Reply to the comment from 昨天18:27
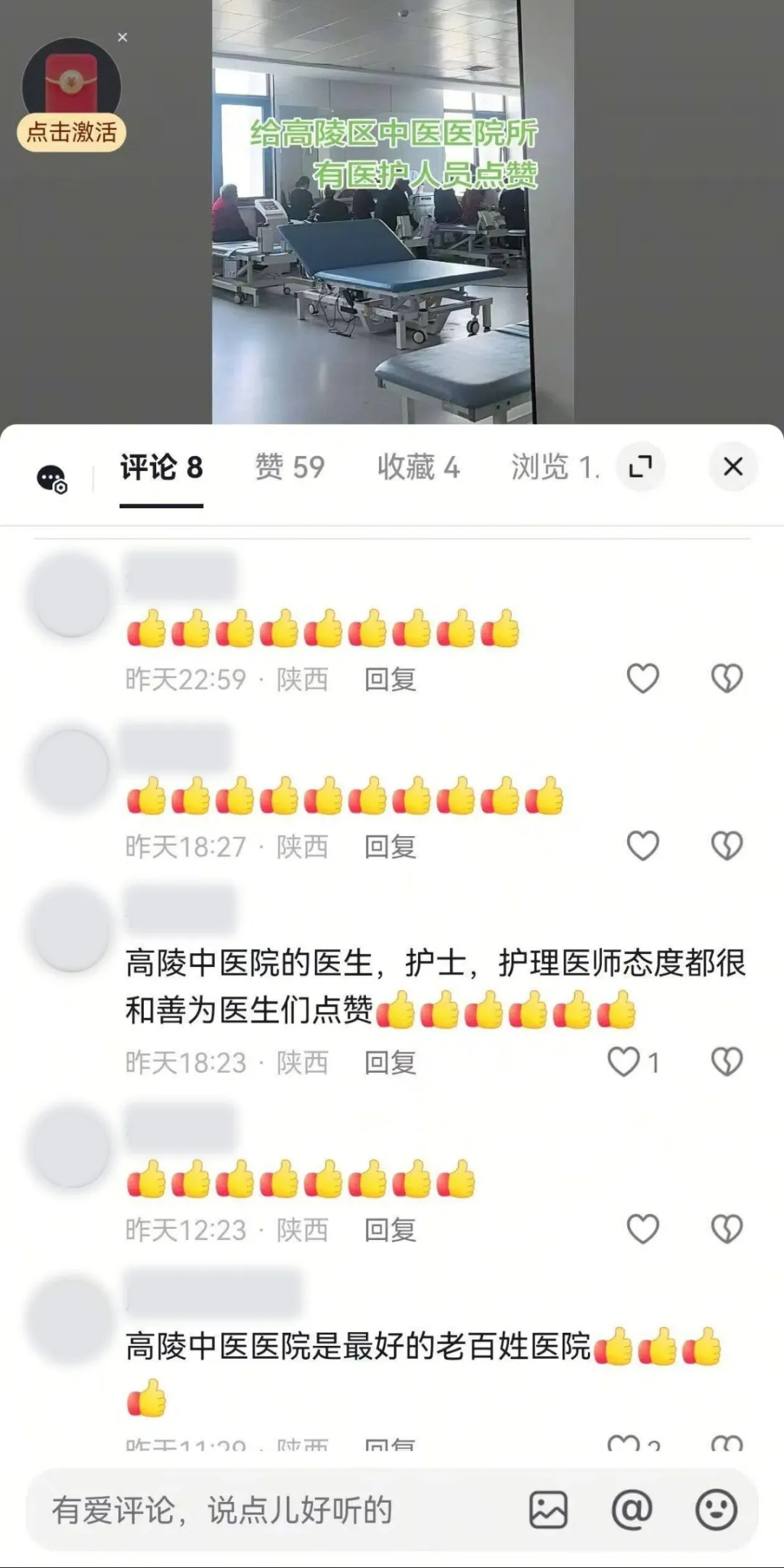 coord(390,846)
